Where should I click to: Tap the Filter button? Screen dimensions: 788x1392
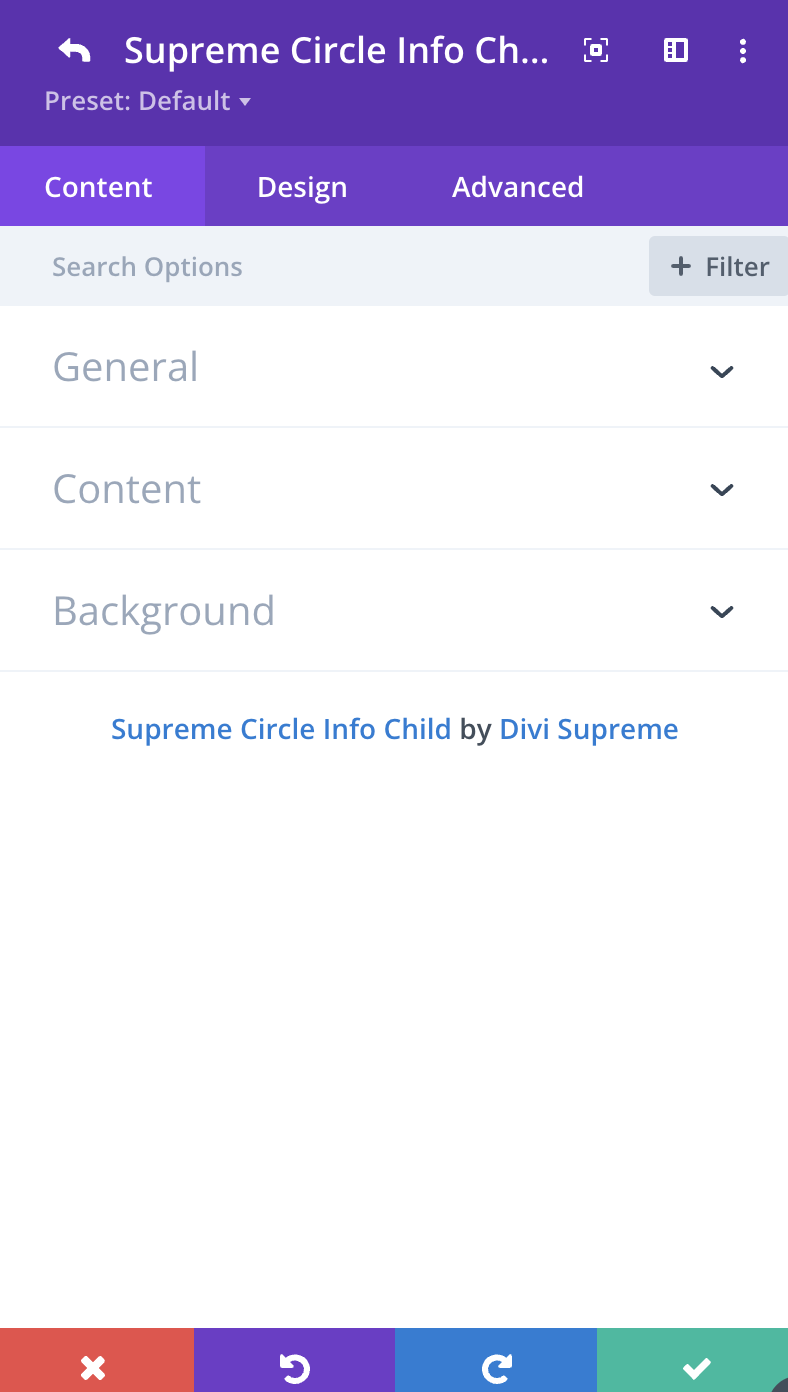719,266
